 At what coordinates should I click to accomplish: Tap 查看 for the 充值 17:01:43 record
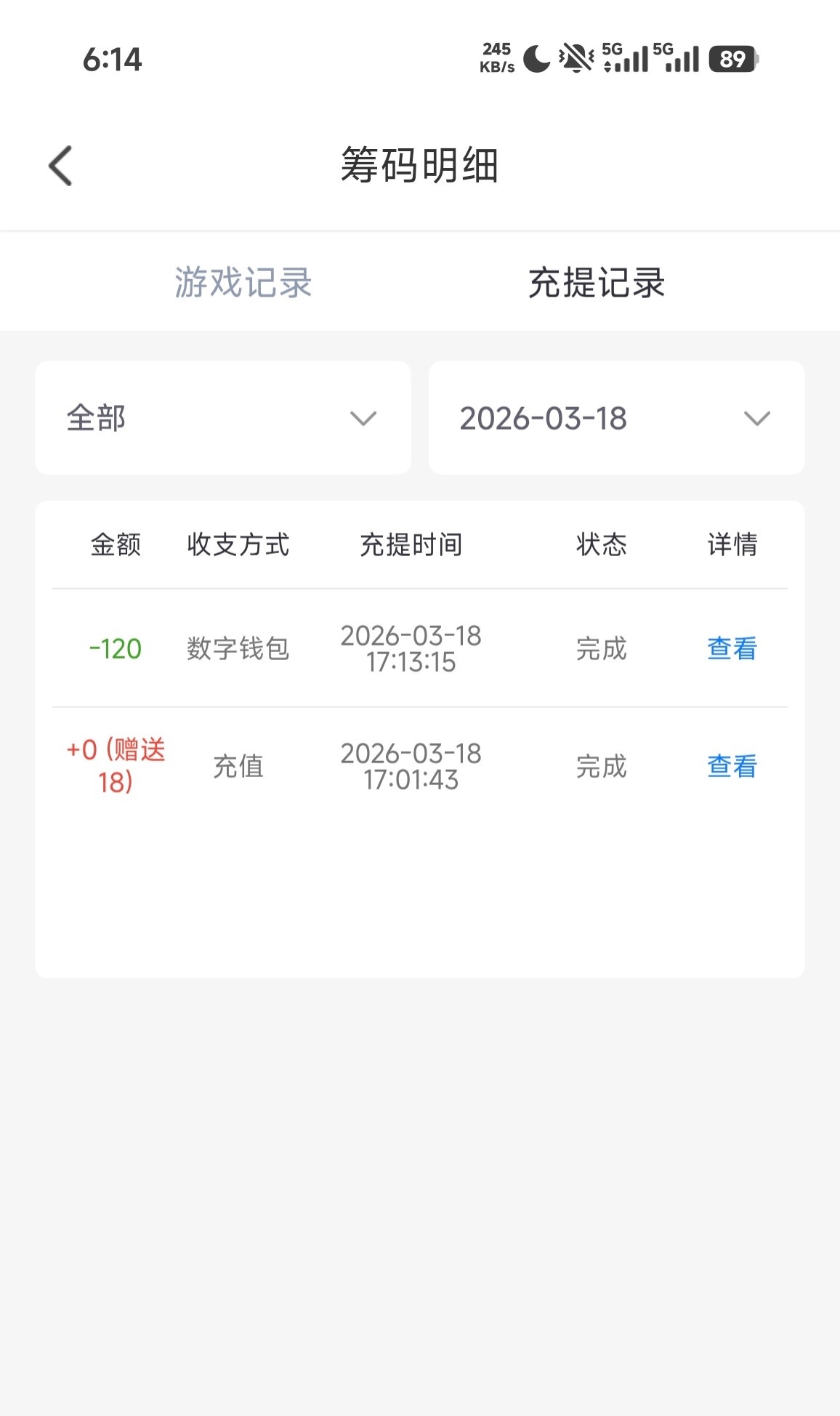pos(732,766)
